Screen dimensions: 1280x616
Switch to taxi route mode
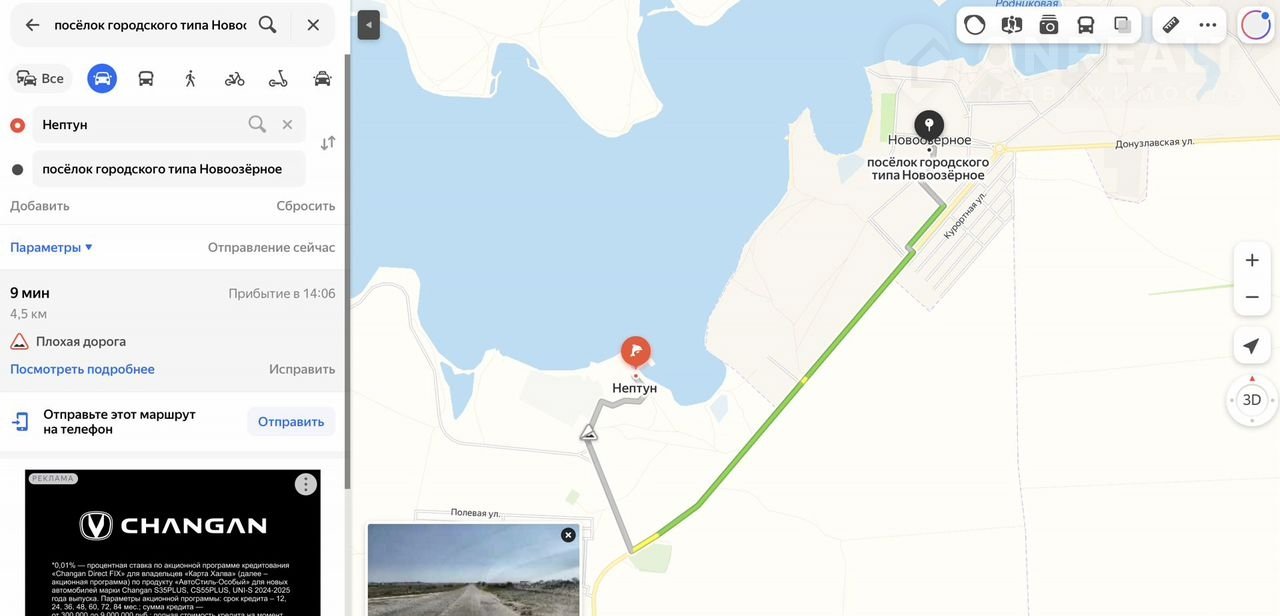tap(322, 78)
